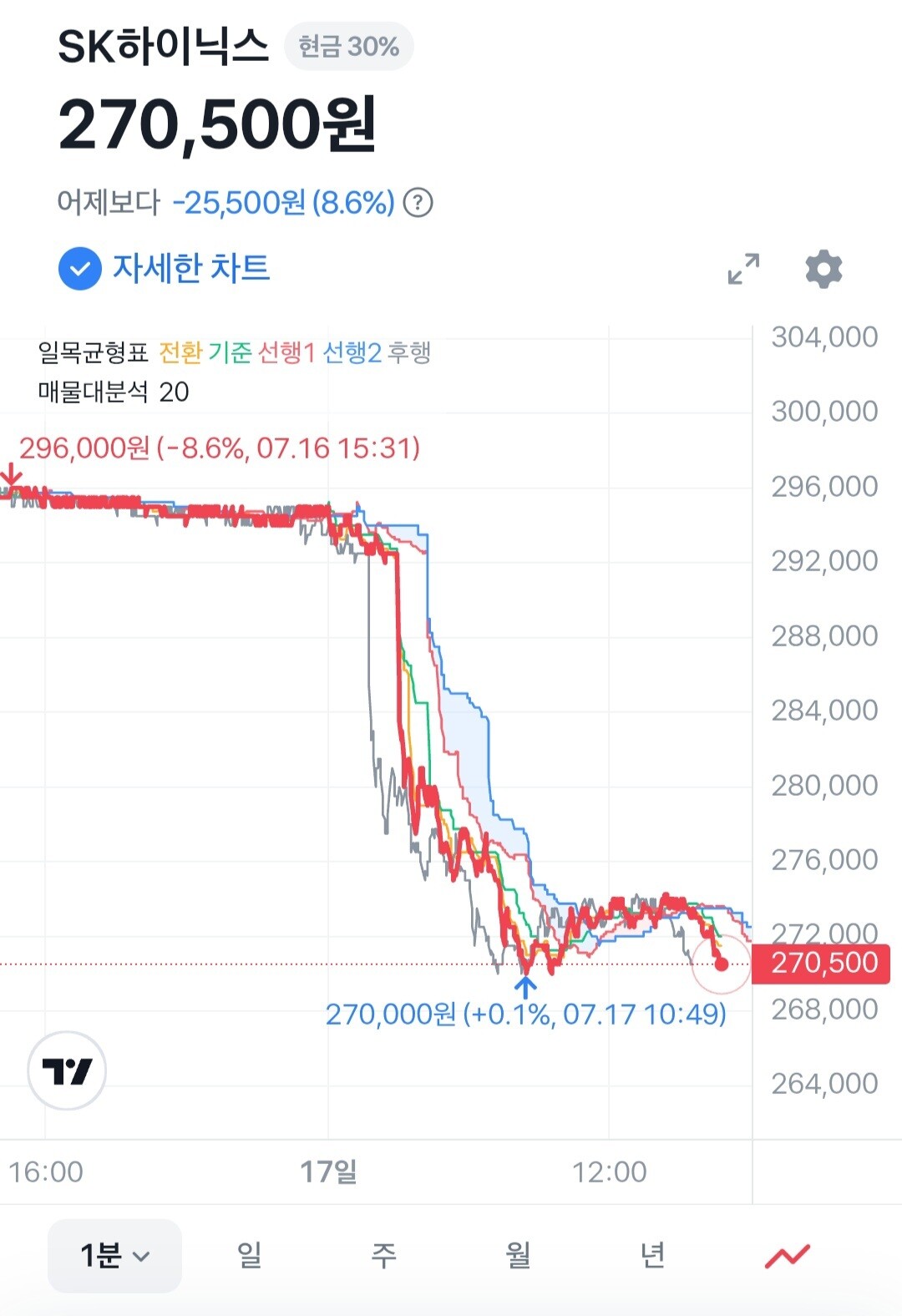Tap the TradingView logo button
Viewport: 902px width, 1316px height.
pyautogui.click(x=67, y=1071)
